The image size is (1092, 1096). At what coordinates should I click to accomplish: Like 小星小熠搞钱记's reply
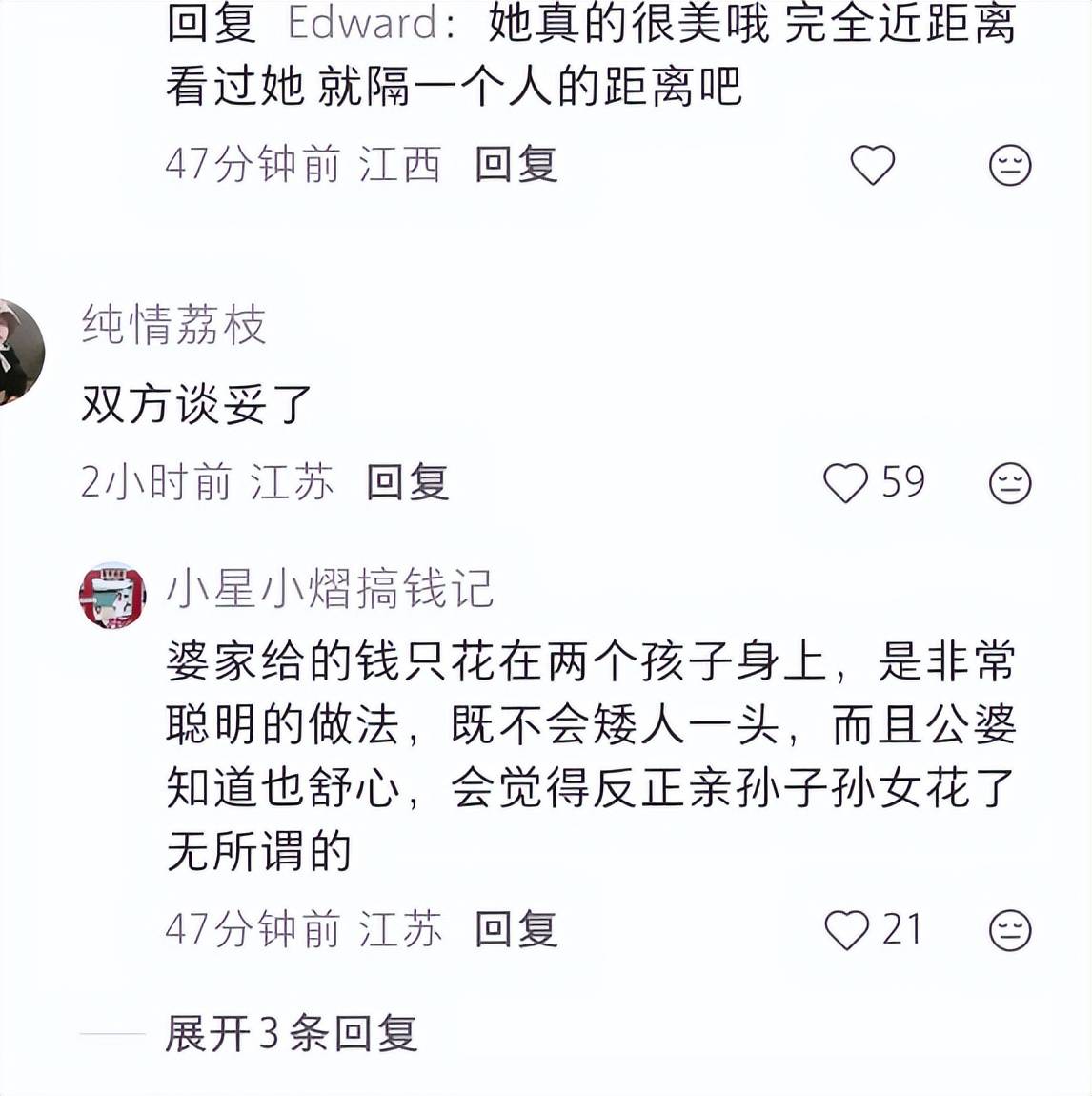(846, 930)
